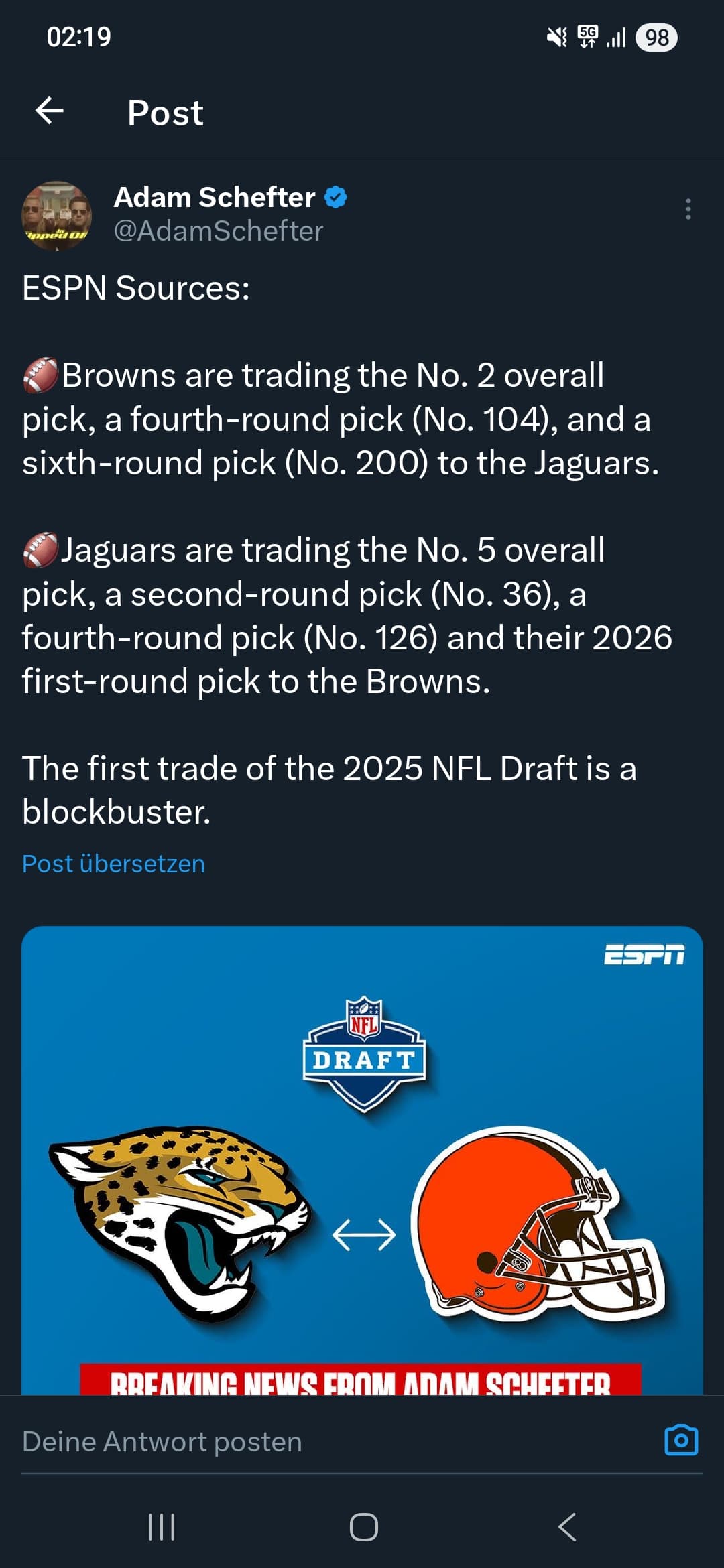
Task: Tap the system home button
Action: pyautogui.click(x=363, y=1527)
